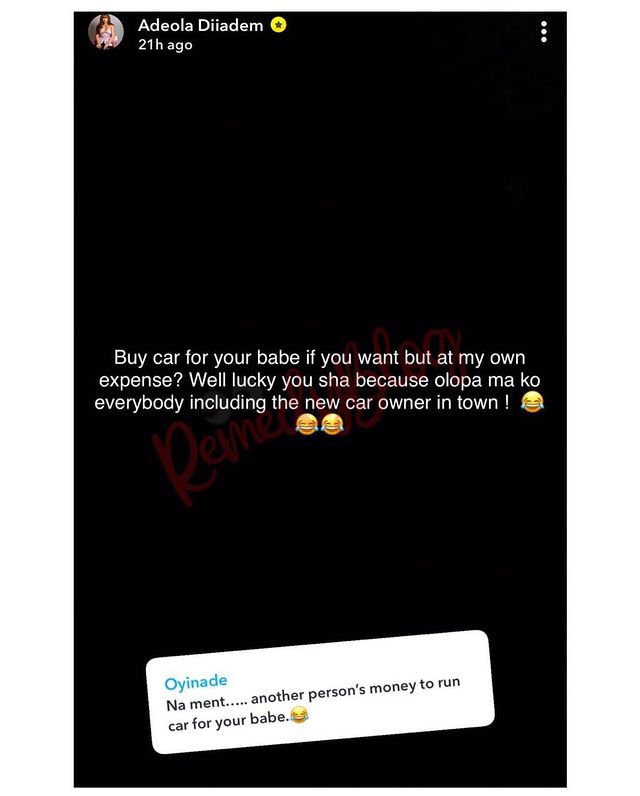
Task: Open the three-dot overflow menu
Action: (544, 32)
